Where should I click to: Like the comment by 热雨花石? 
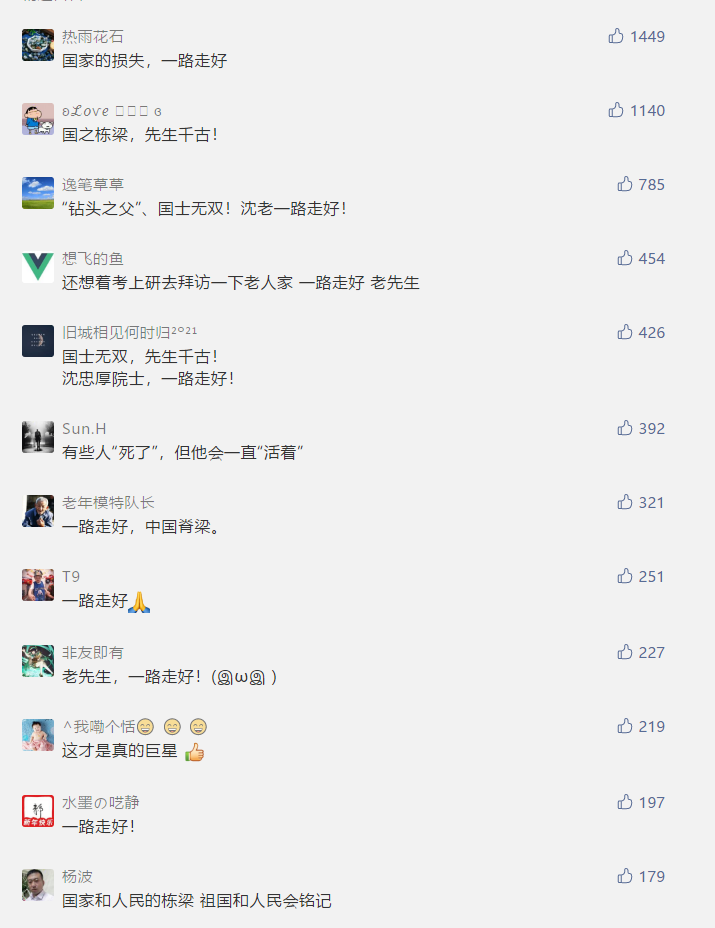pyautogui.click(x=616, y=36)
